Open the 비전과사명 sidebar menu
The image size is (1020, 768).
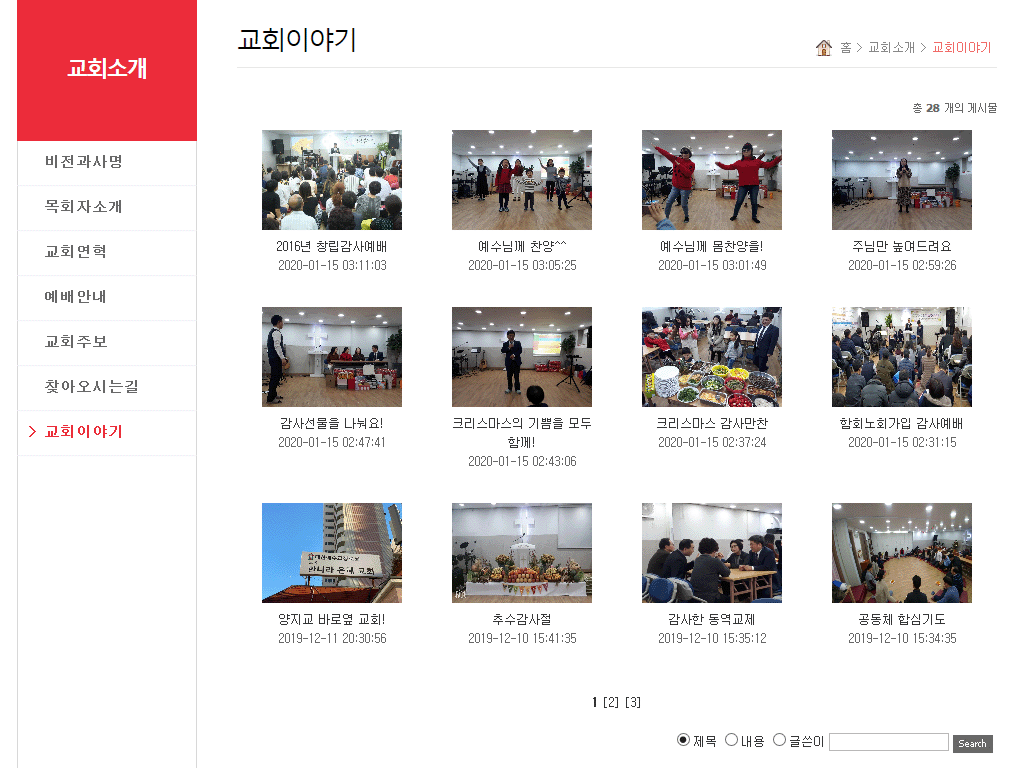coord(84,162)
